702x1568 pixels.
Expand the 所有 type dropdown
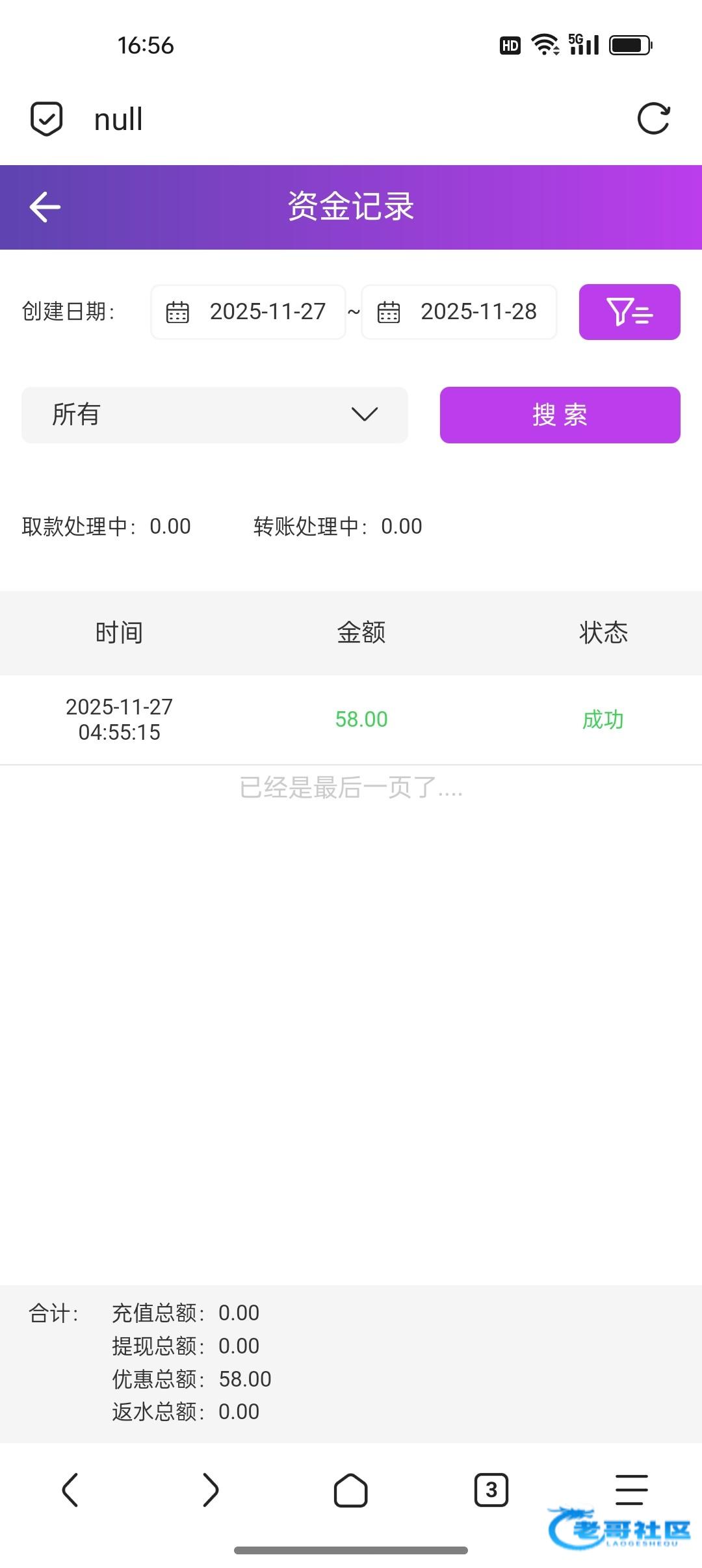click(214, 415)
